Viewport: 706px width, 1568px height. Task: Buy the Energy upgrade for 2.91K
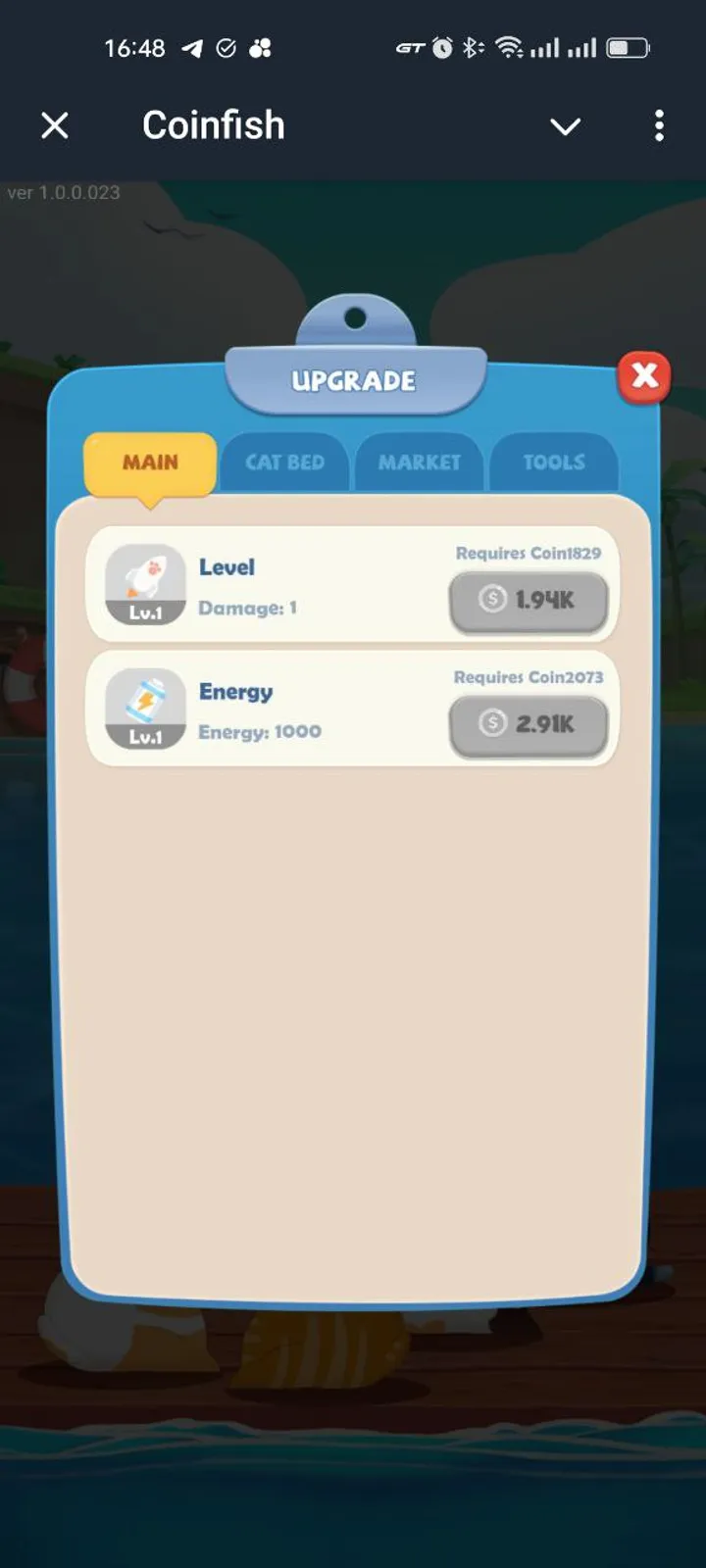529,724
